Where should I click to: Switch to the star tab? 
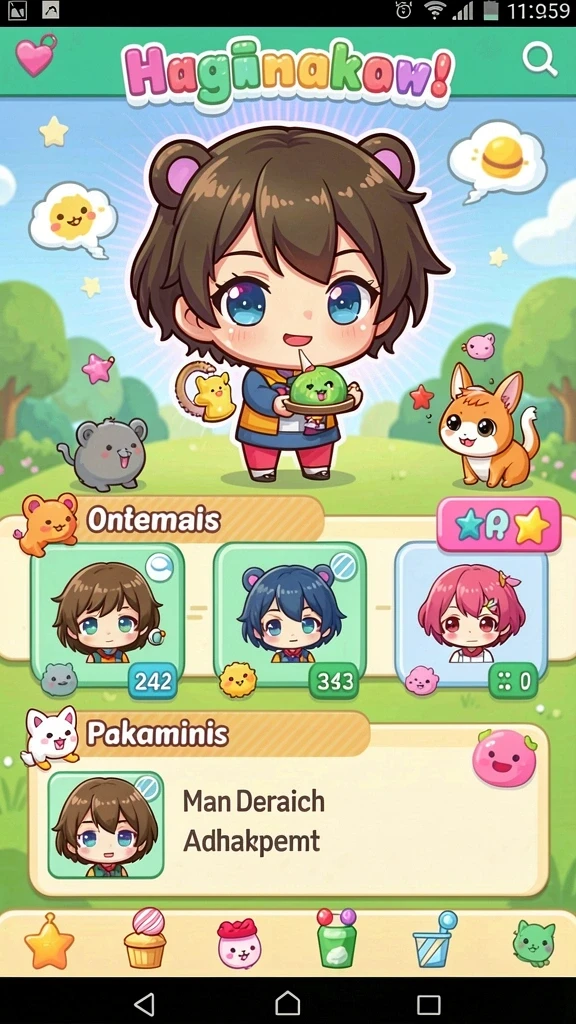[49, 942]
